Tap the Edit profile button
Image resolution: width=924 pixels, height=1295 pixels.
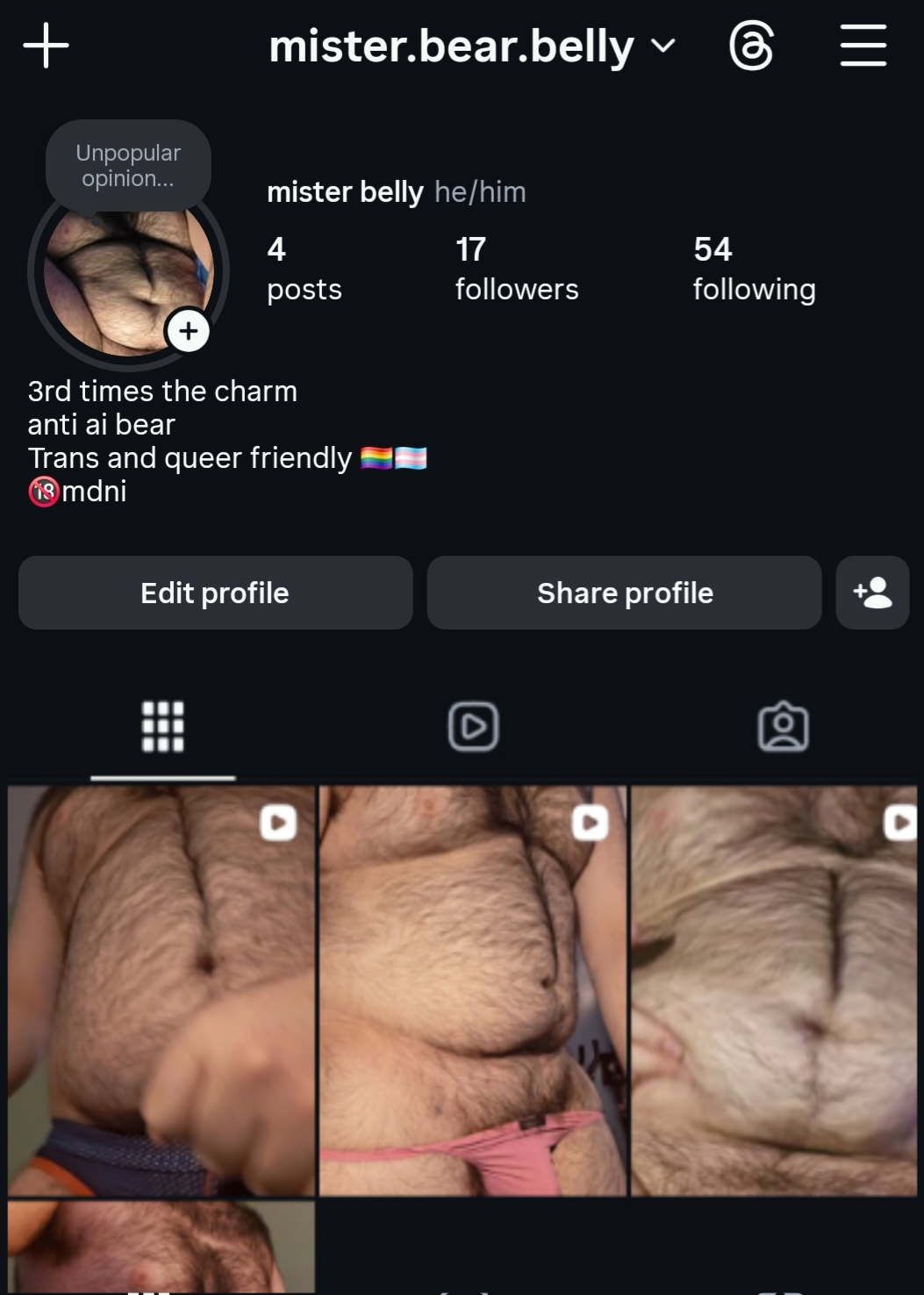pyautogui.click(x=215, y=593)
